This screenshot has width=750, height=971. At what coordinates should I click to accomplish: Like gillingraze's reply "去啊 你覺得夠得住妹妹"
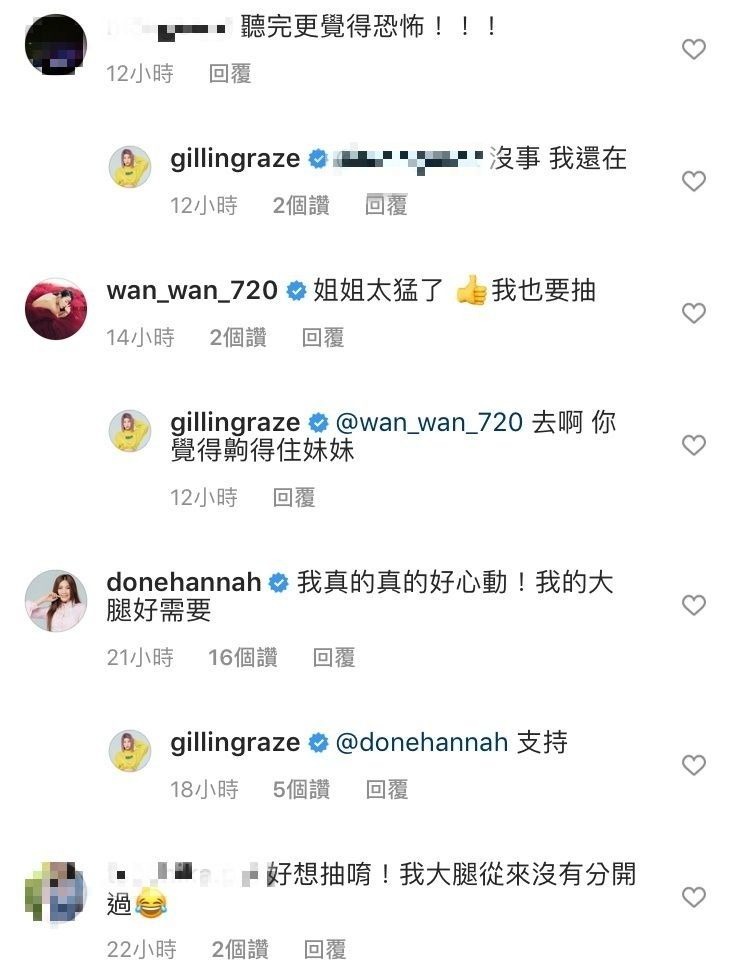click(x=693, y=445)
